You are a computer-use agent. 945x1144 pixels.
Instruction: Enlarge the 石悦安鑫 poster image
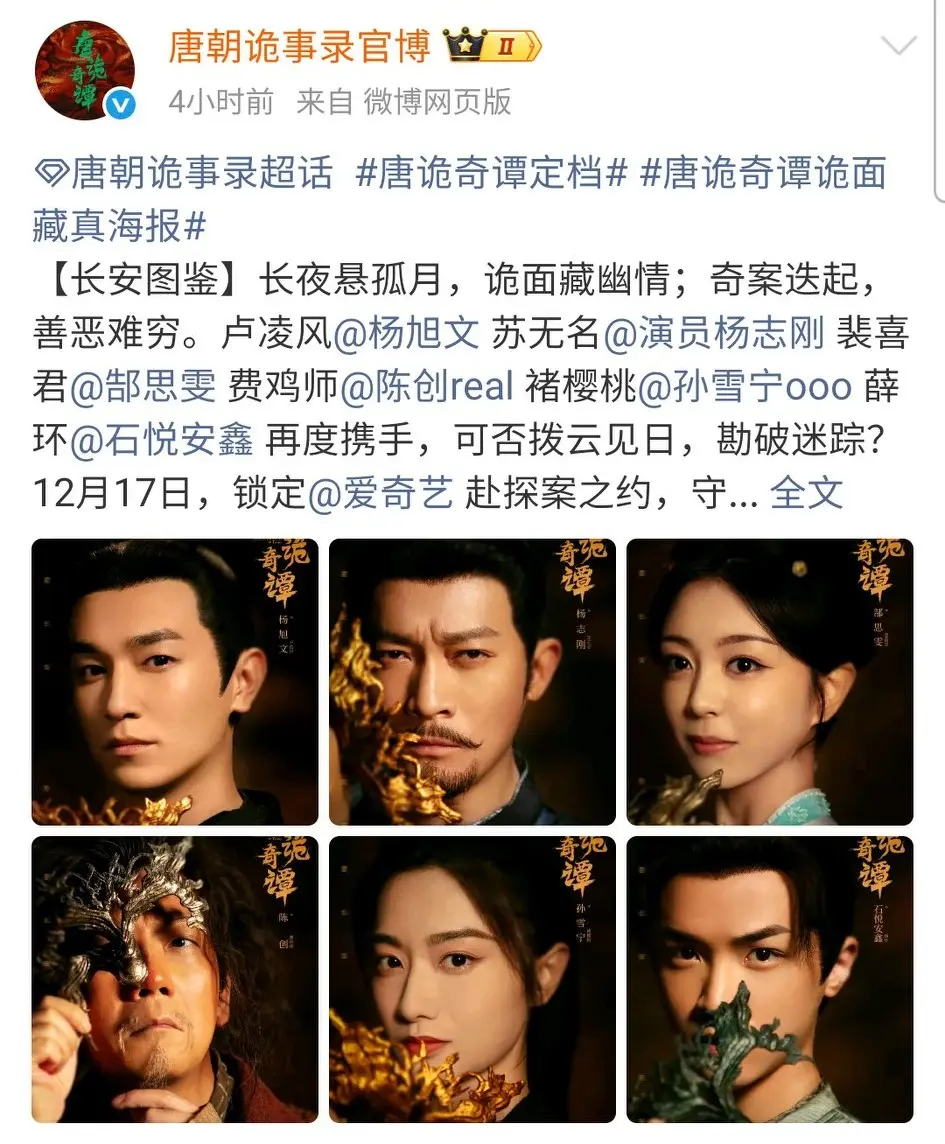tap(770, 979)
